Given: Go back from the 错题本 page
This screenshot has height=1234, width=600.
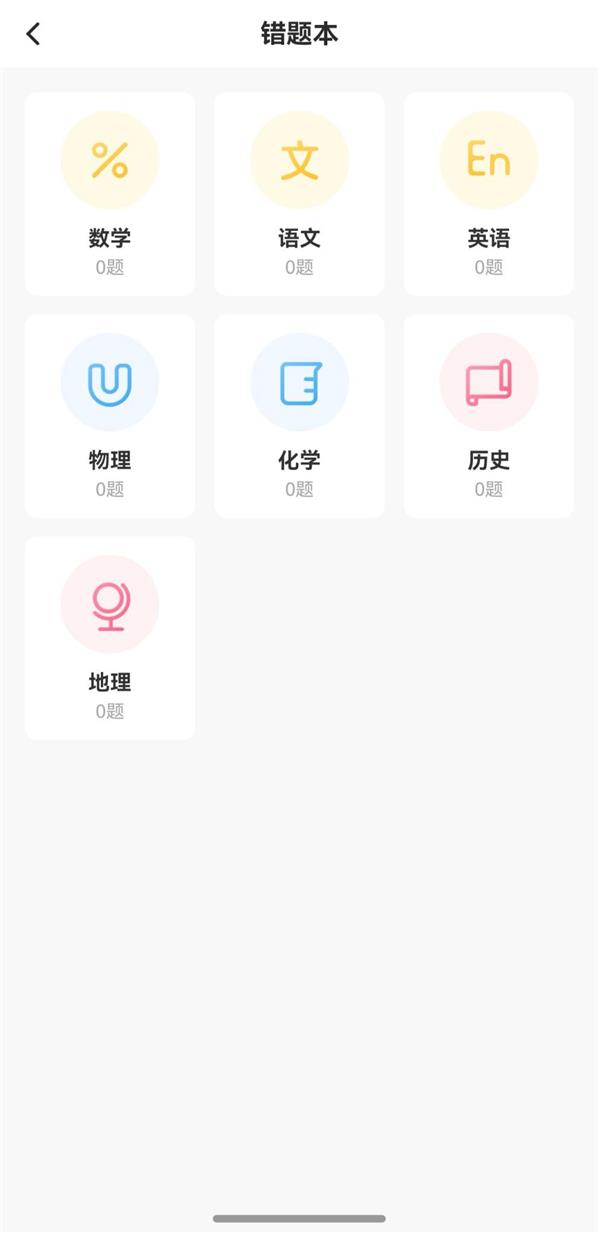Looking at the screenshot, I should pyautogui.click(x=33, y=34).
